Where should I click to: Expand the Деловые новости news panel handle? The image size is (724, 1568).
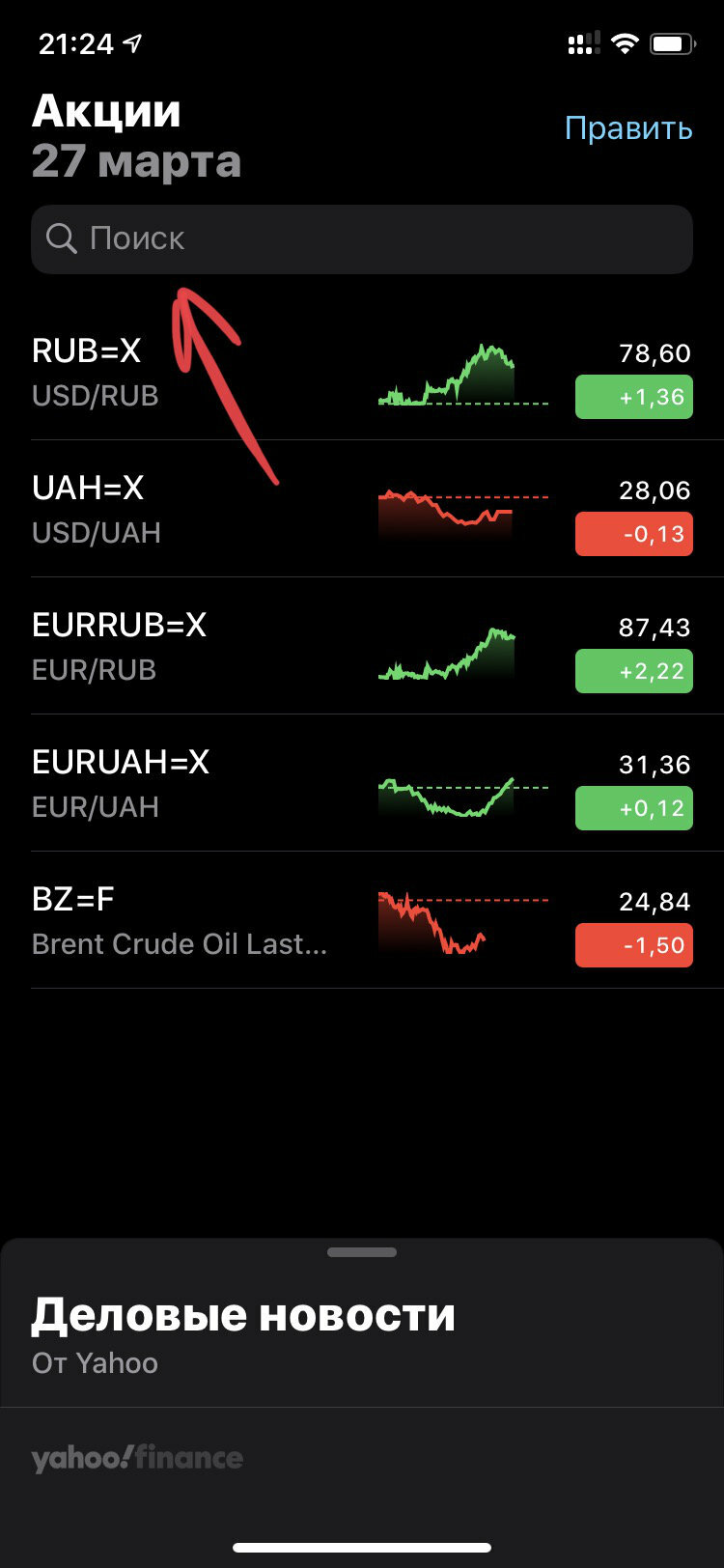click(362, 1252)
